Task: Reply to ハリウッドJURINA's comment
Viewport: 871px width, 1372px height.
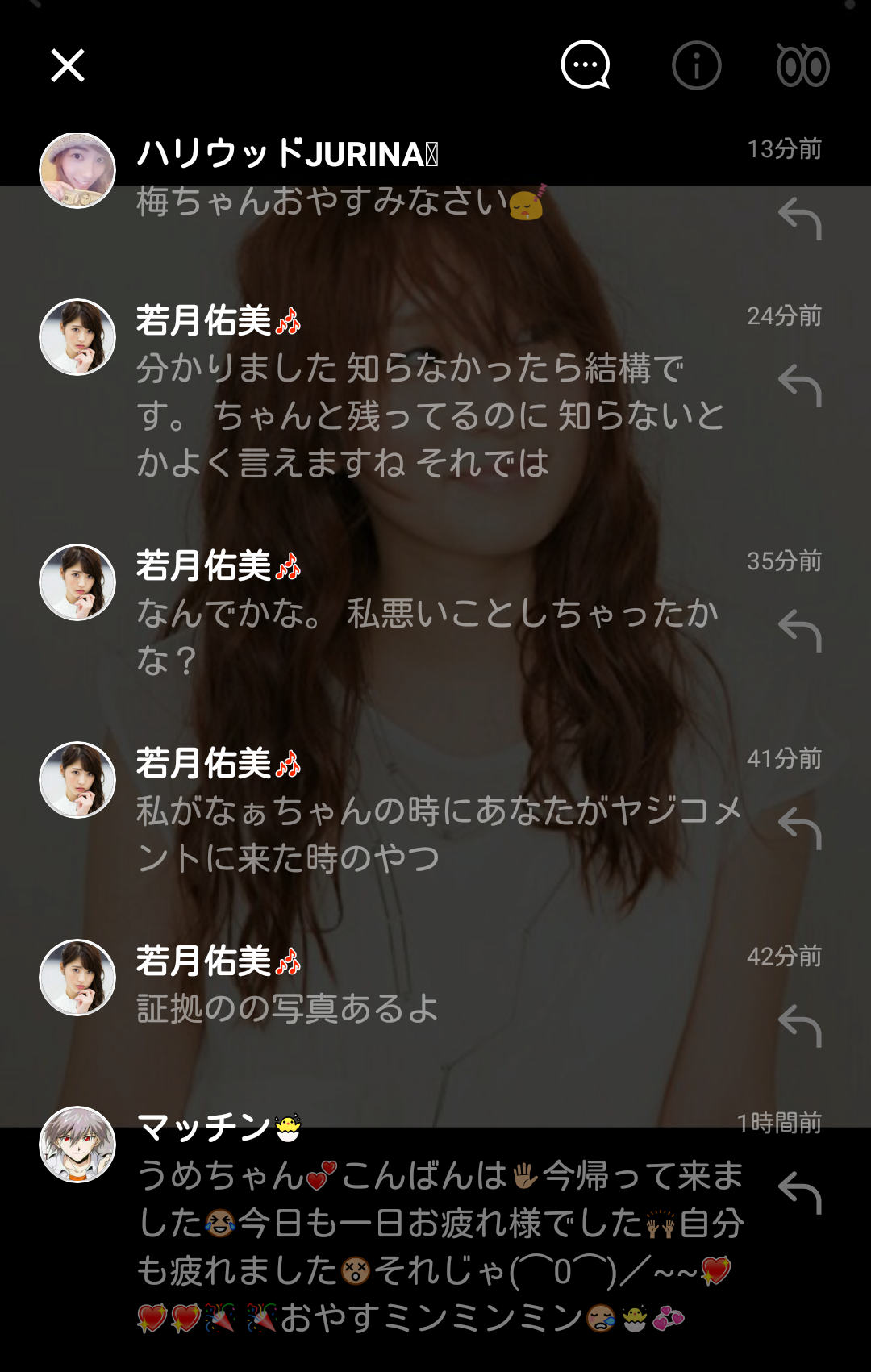Action: (x=800, y=219)
